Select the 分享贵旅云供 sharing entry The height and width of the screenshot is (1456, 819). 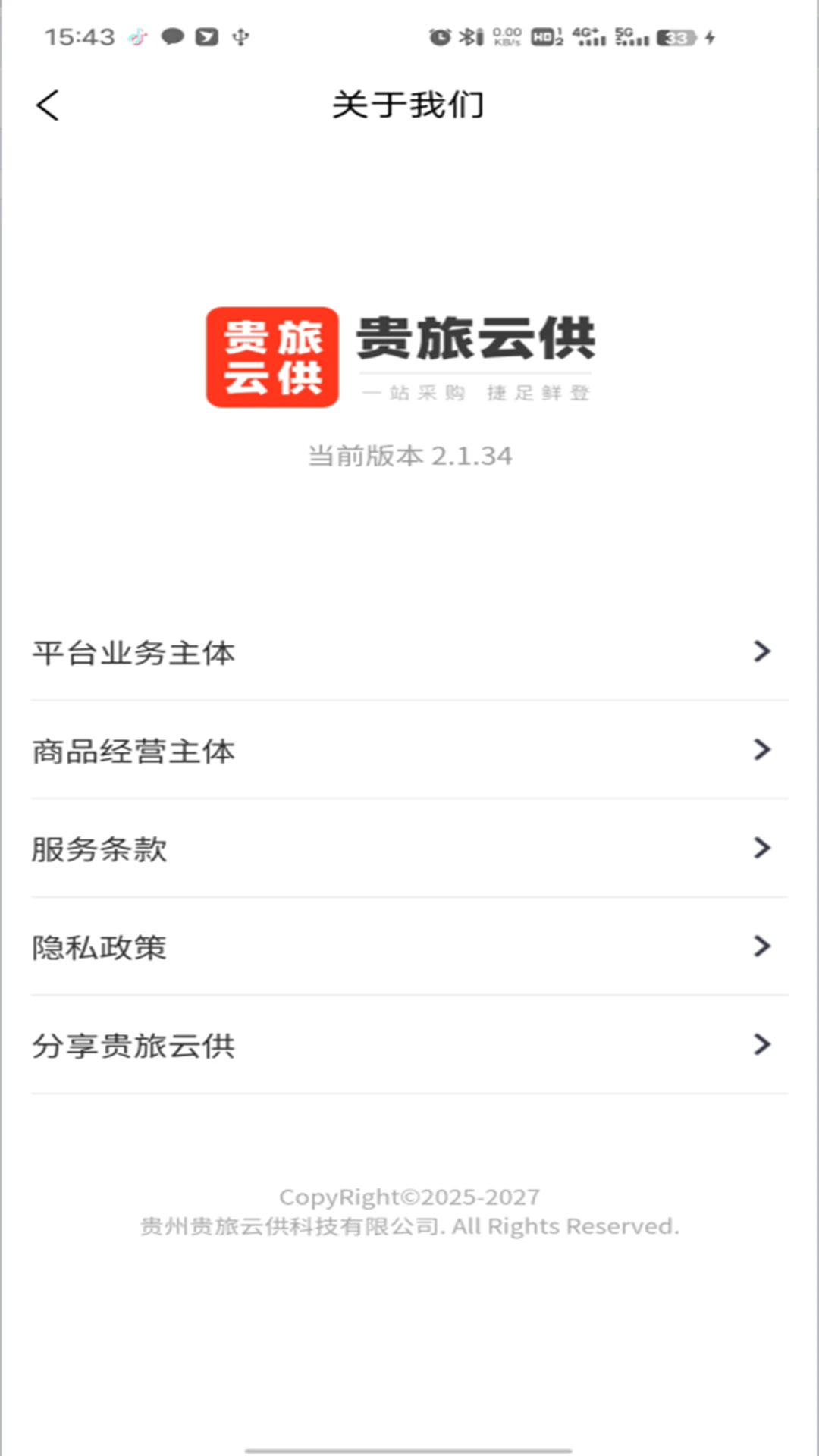click(409, 1046)
